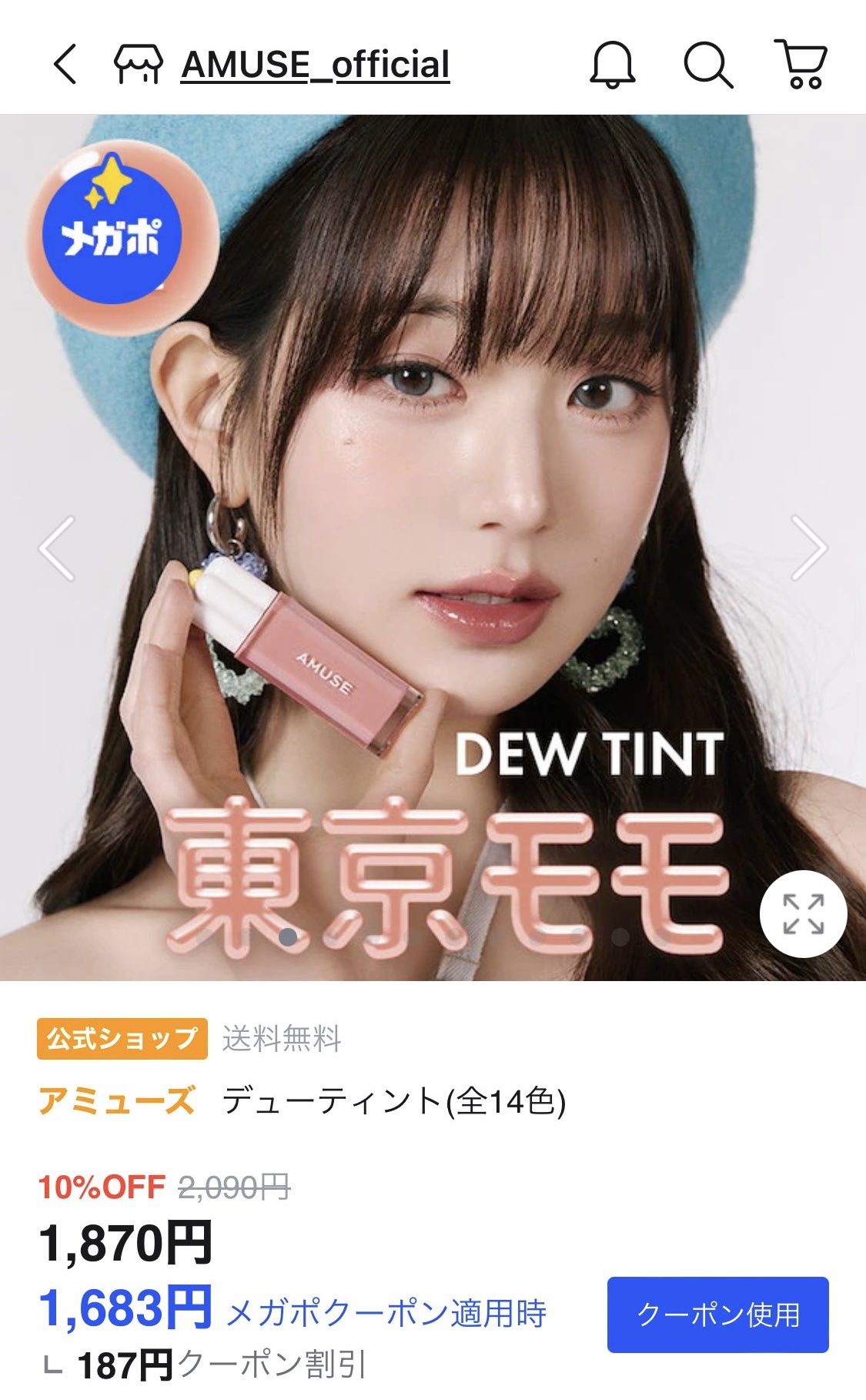Open the アミューズ brand link
The width and height of the screenshot is (866, 1400).
coord(117,1100)
